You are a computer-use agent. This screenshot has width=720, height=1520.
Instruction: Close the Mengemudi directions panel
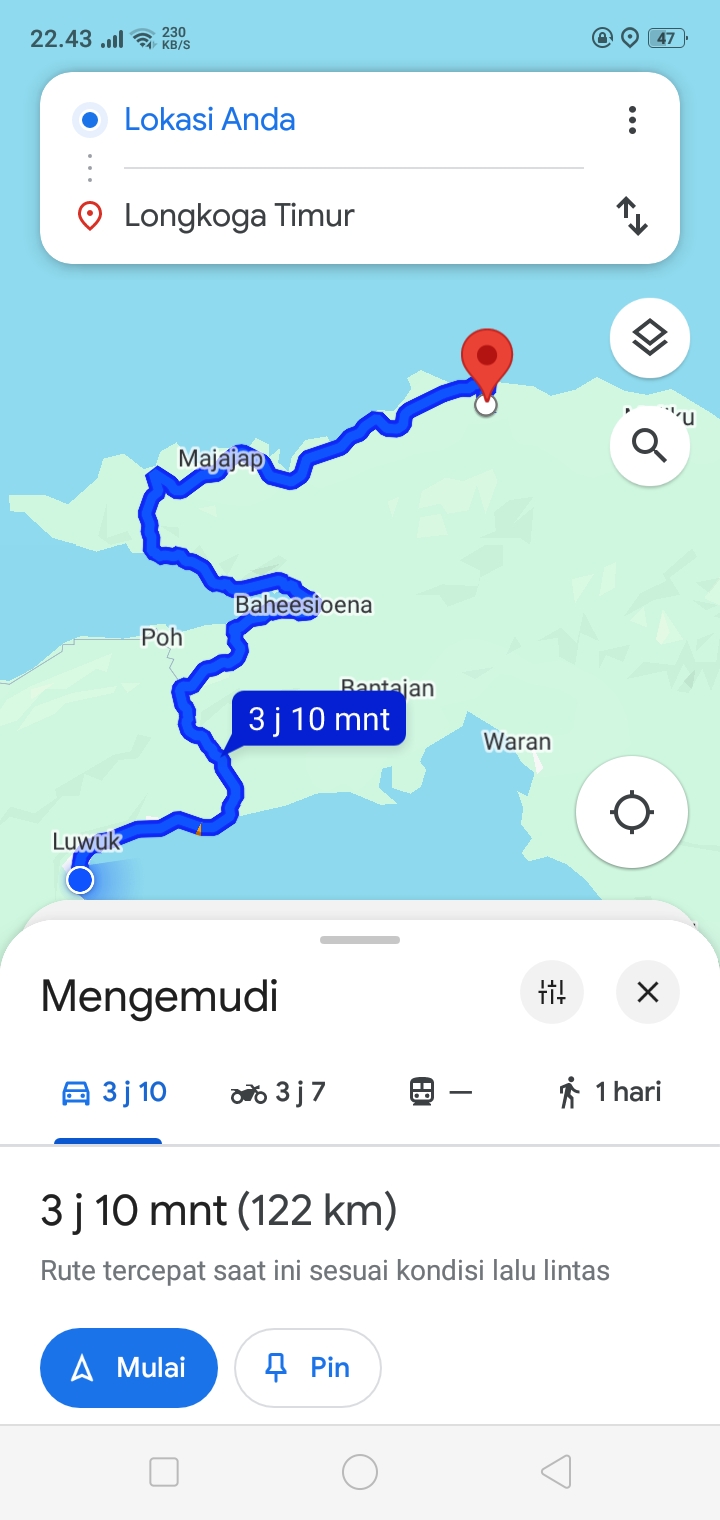click(648, 992)
